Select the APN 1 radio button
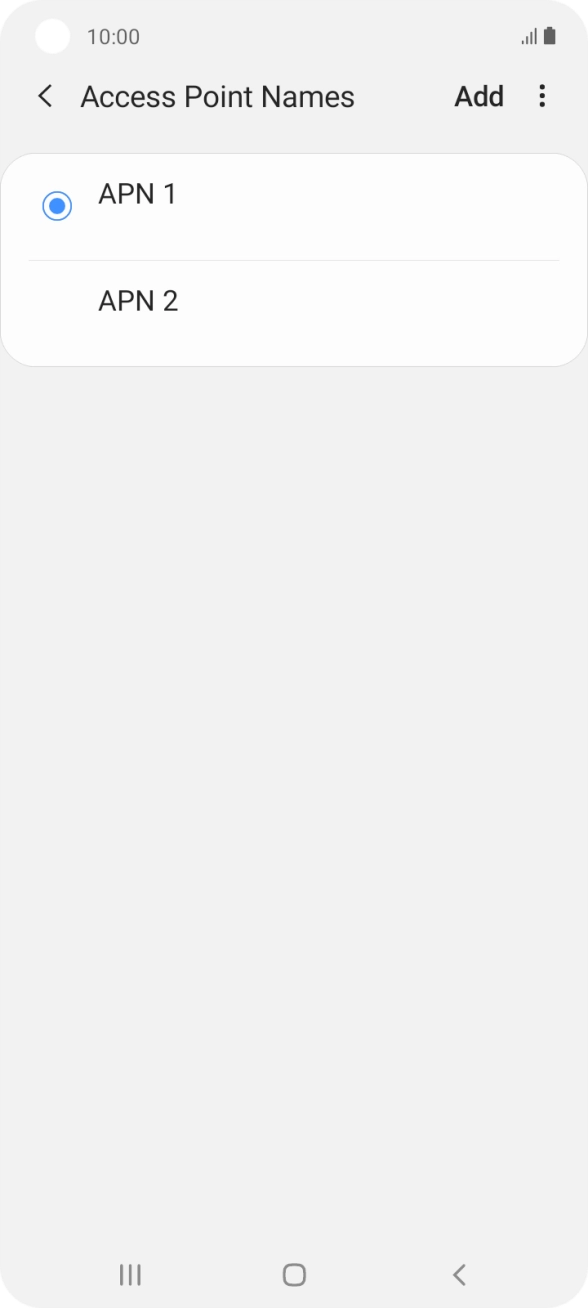The height and width of the screenshot is (1308, 588). coord(57,206)
